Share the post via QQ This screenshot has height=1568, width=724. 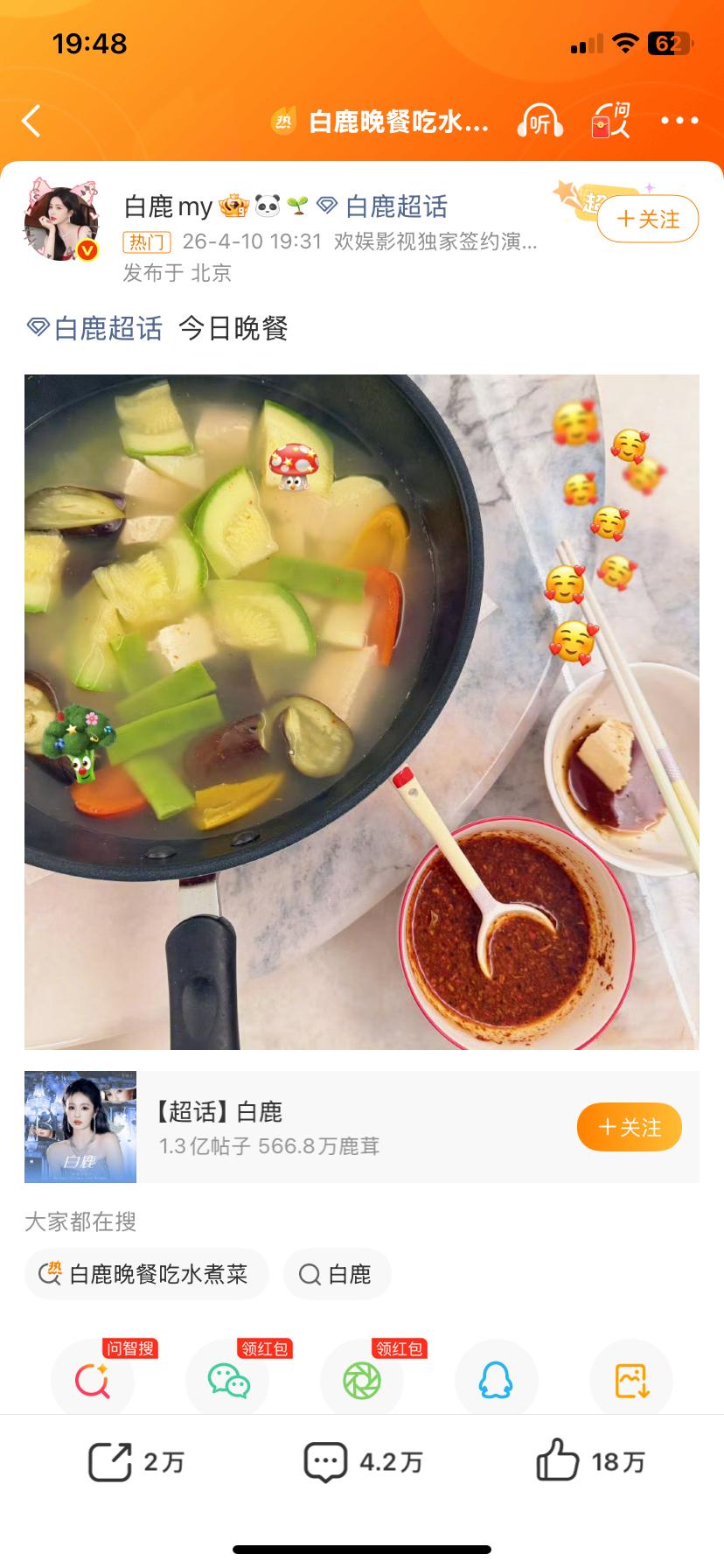point(496,1380)
